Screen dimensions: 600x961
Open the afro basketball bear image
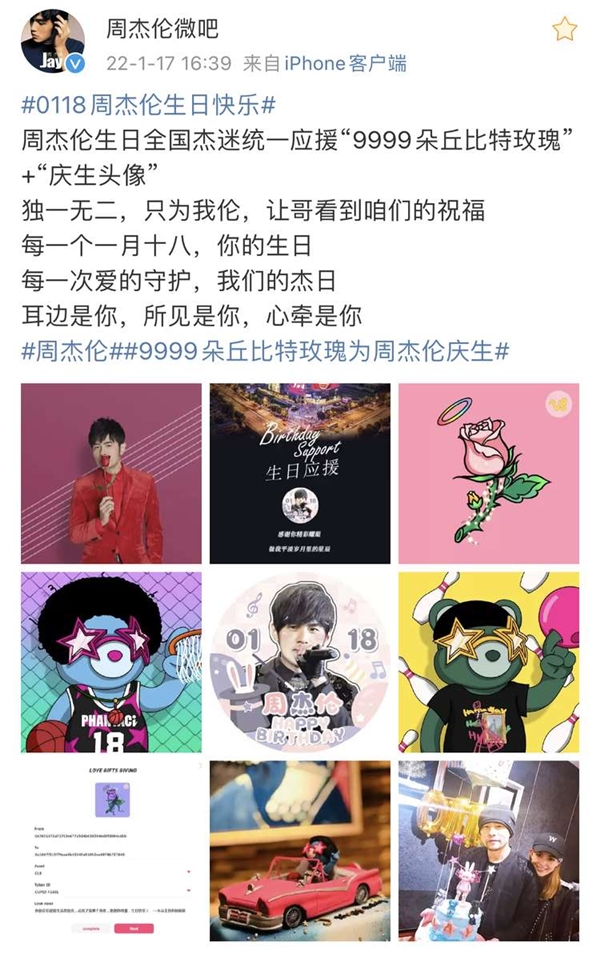point(111,661)
